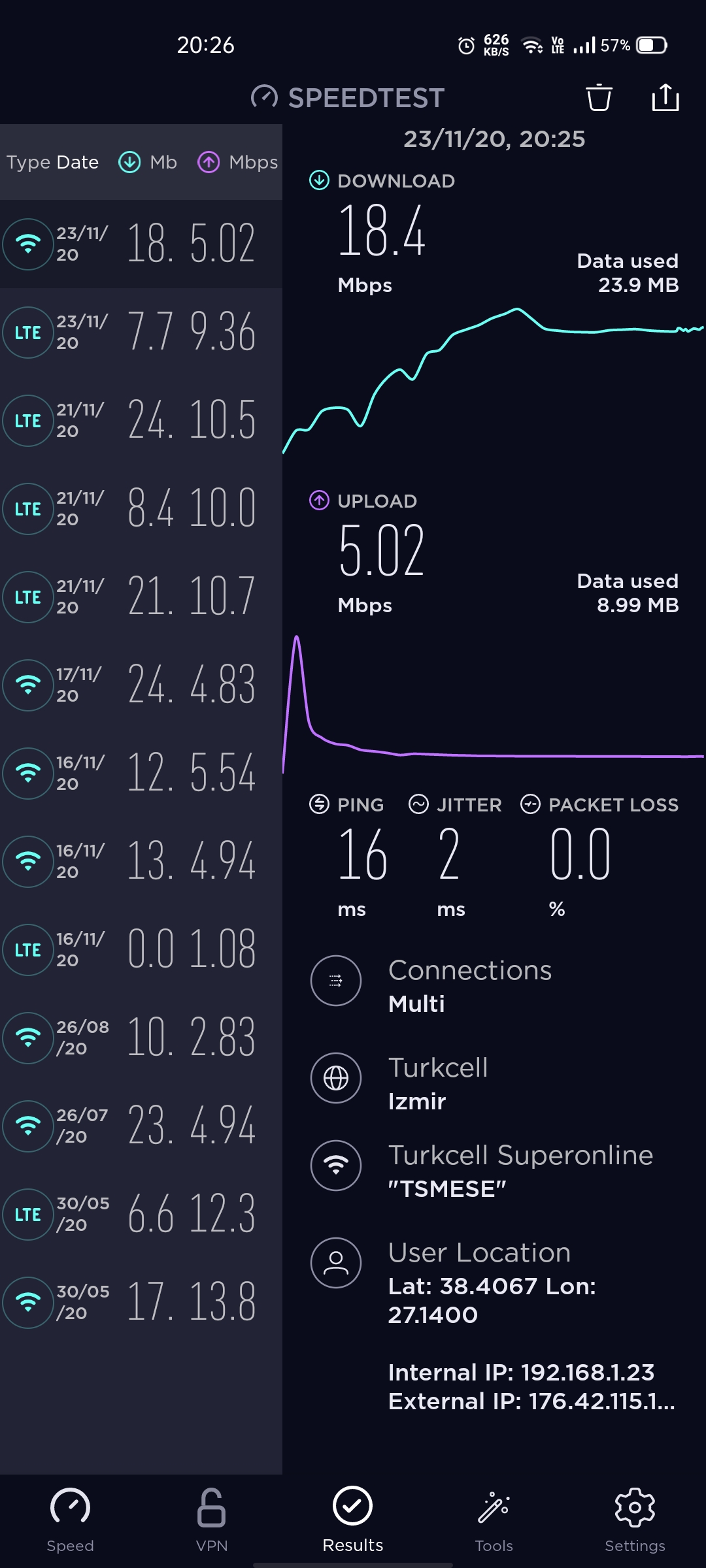Open the 23/11/20 LTE result with 9.36 upload
The width and height of the screenshot is (706, 1568).
[x=141, y=332]
